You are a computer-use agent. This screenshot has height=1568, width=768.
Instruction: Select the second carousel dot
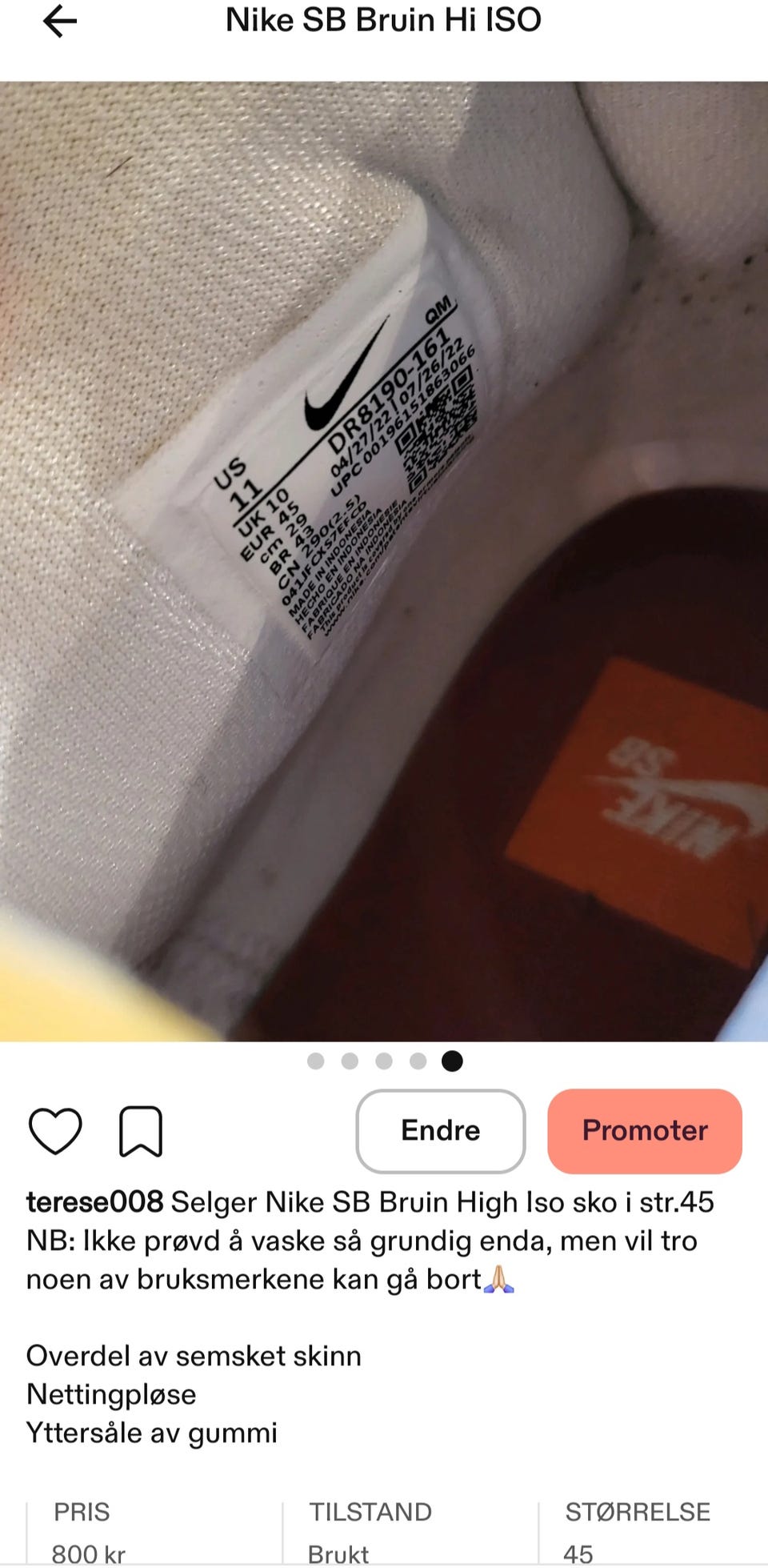(350, 1060)
